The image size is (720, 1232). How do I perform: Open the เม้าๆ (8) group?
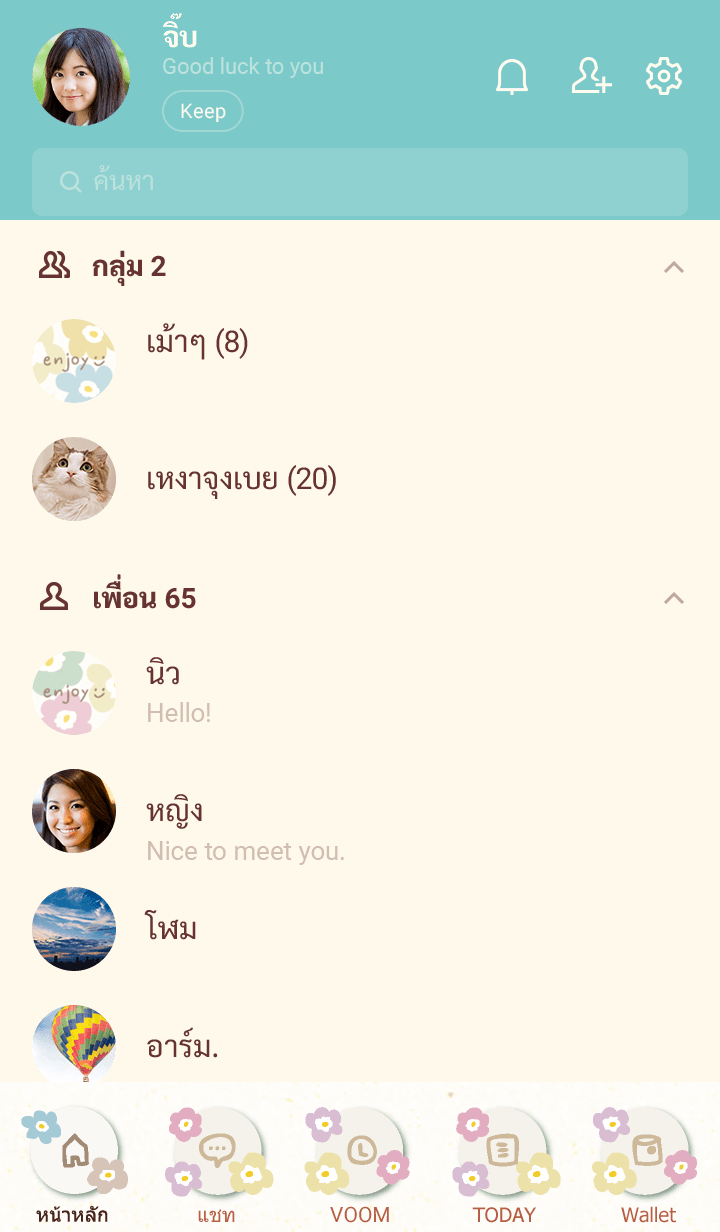(x=197, y=343)
